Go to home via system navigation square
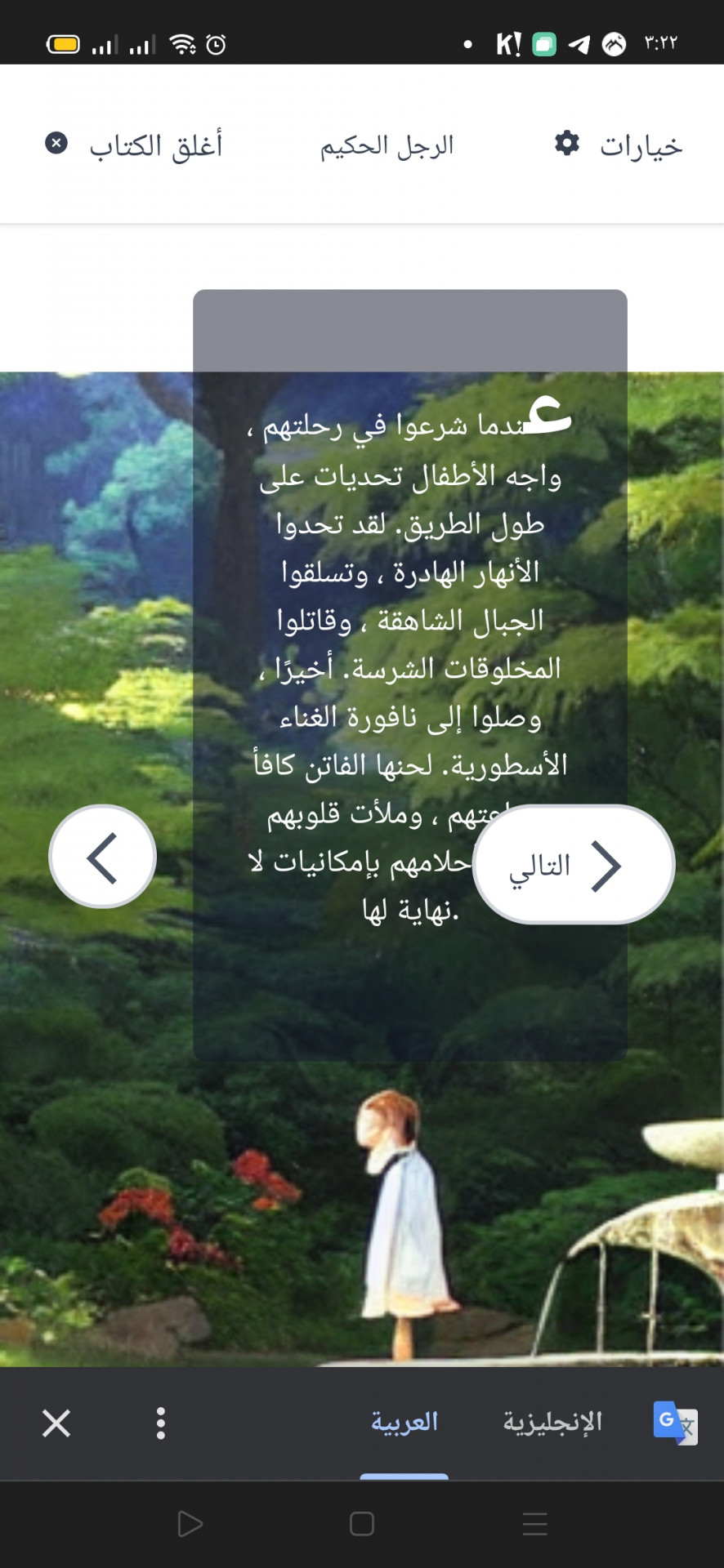 click(x=361, y=1524)
